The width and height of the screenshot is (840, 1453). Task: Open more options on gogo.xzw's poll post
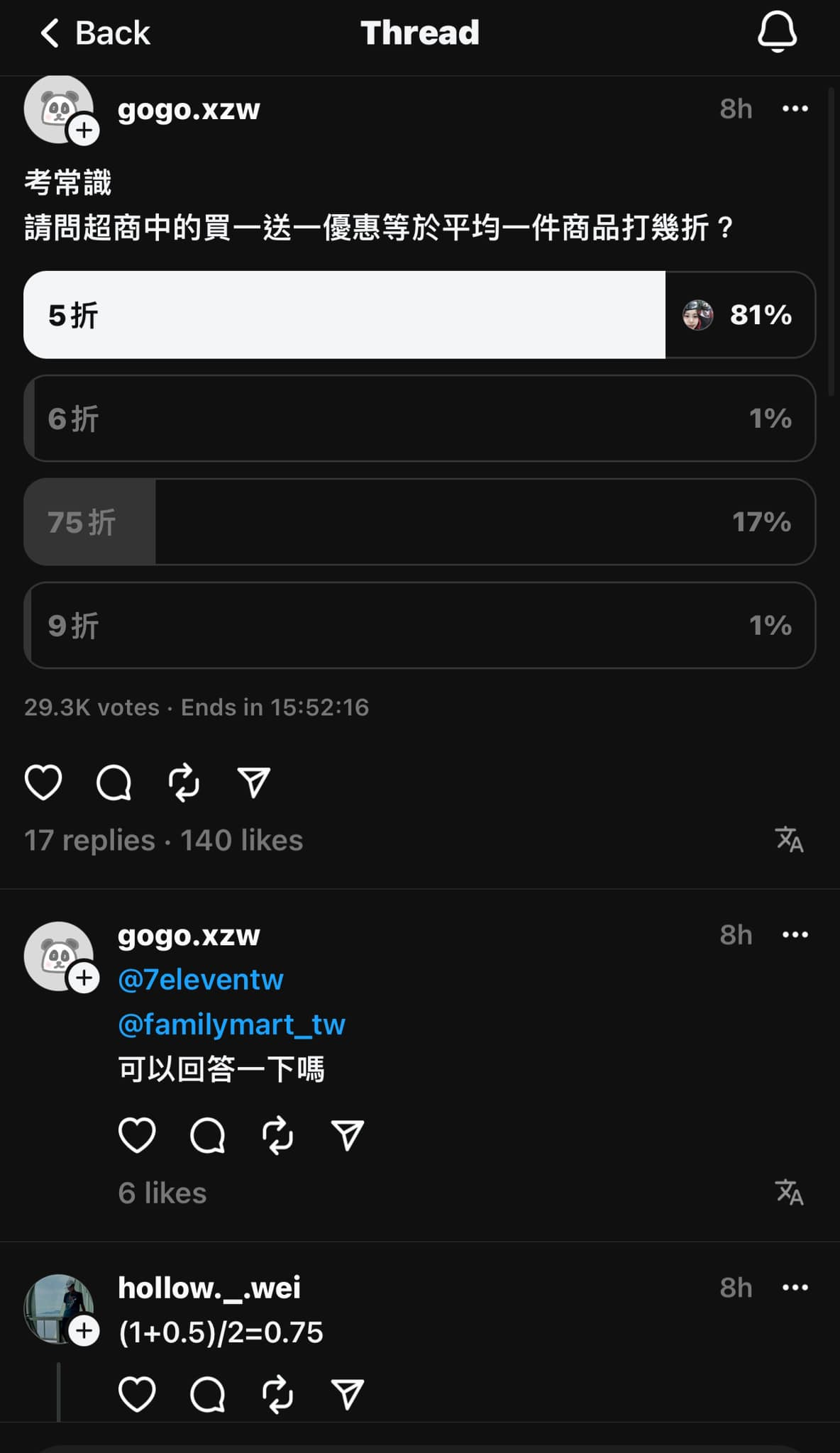click(795, 109)
